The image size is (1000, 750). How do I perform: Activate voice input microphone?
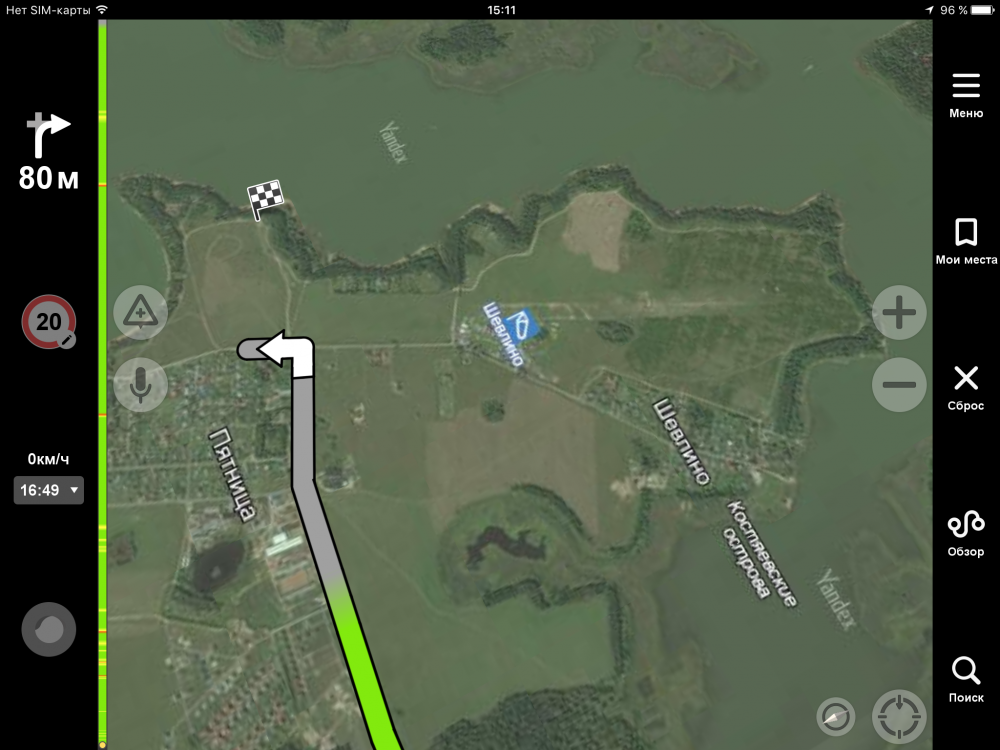point(140,385)
